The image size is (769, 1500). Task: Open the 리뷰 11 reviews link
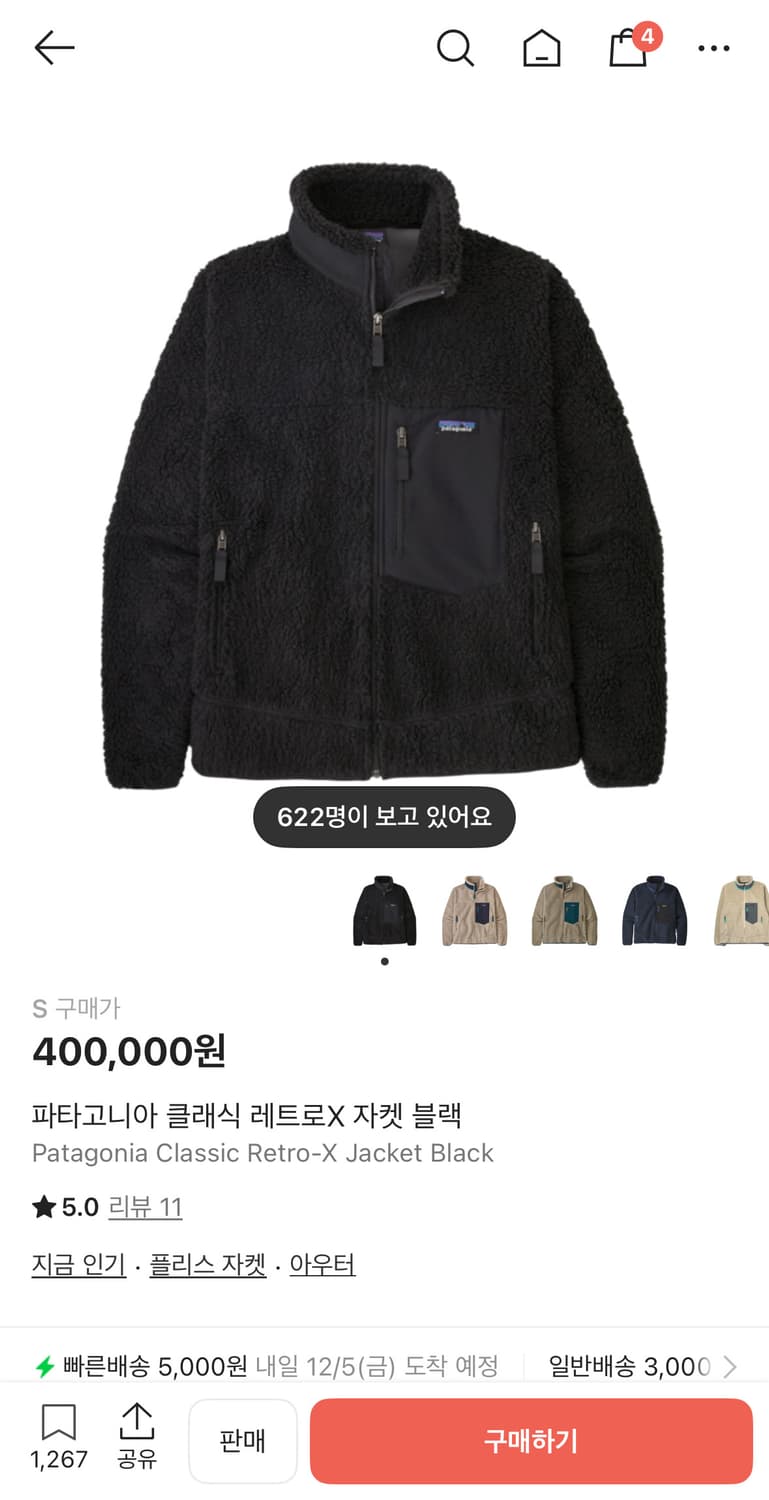[145, 1207]
